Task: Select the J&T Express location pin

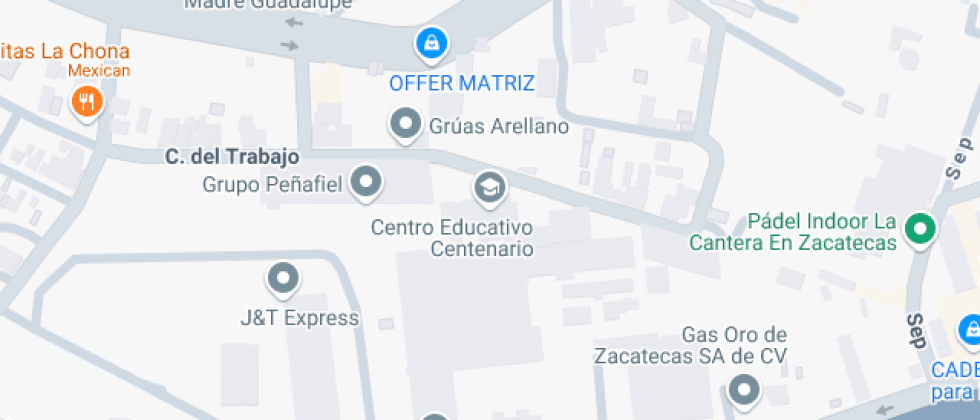Action: [284, 279]
